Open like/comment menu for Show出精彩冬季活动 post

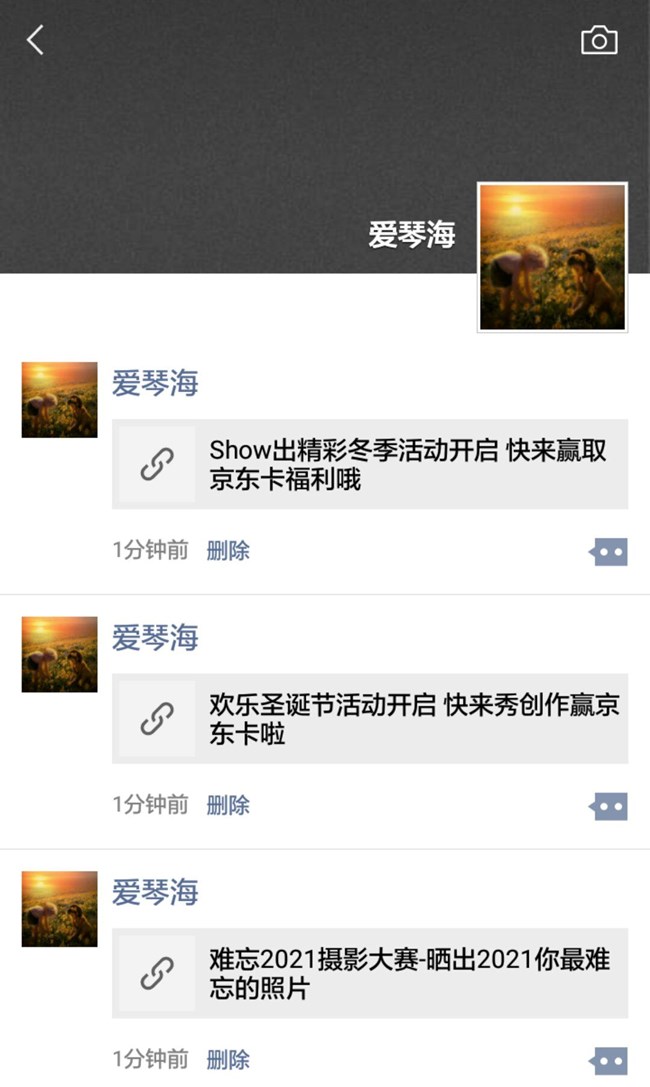click(608, 552)
